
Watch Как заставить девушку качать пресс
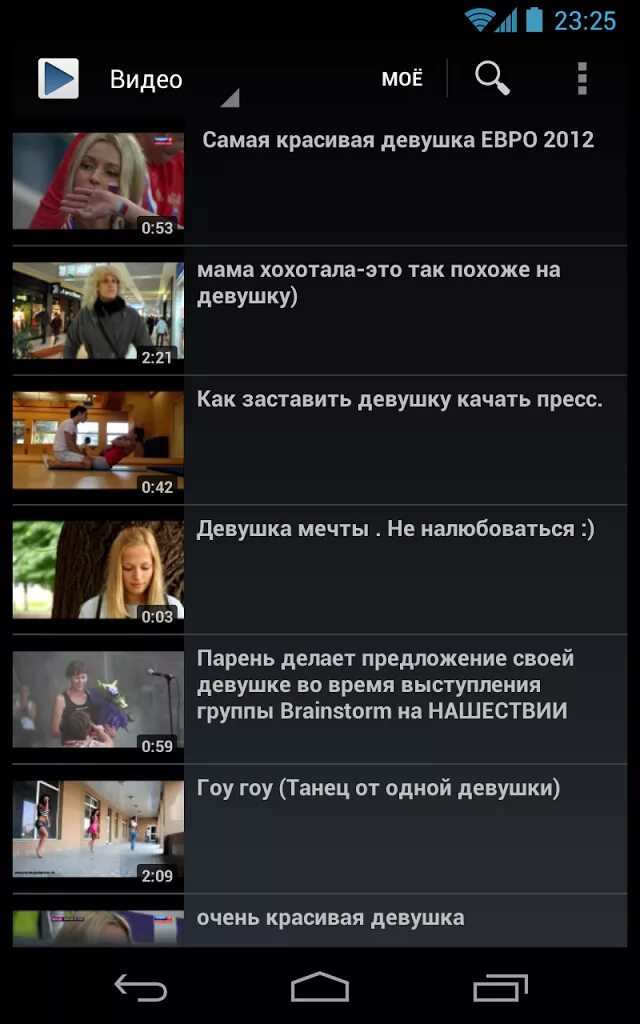(x=320, y=441)
